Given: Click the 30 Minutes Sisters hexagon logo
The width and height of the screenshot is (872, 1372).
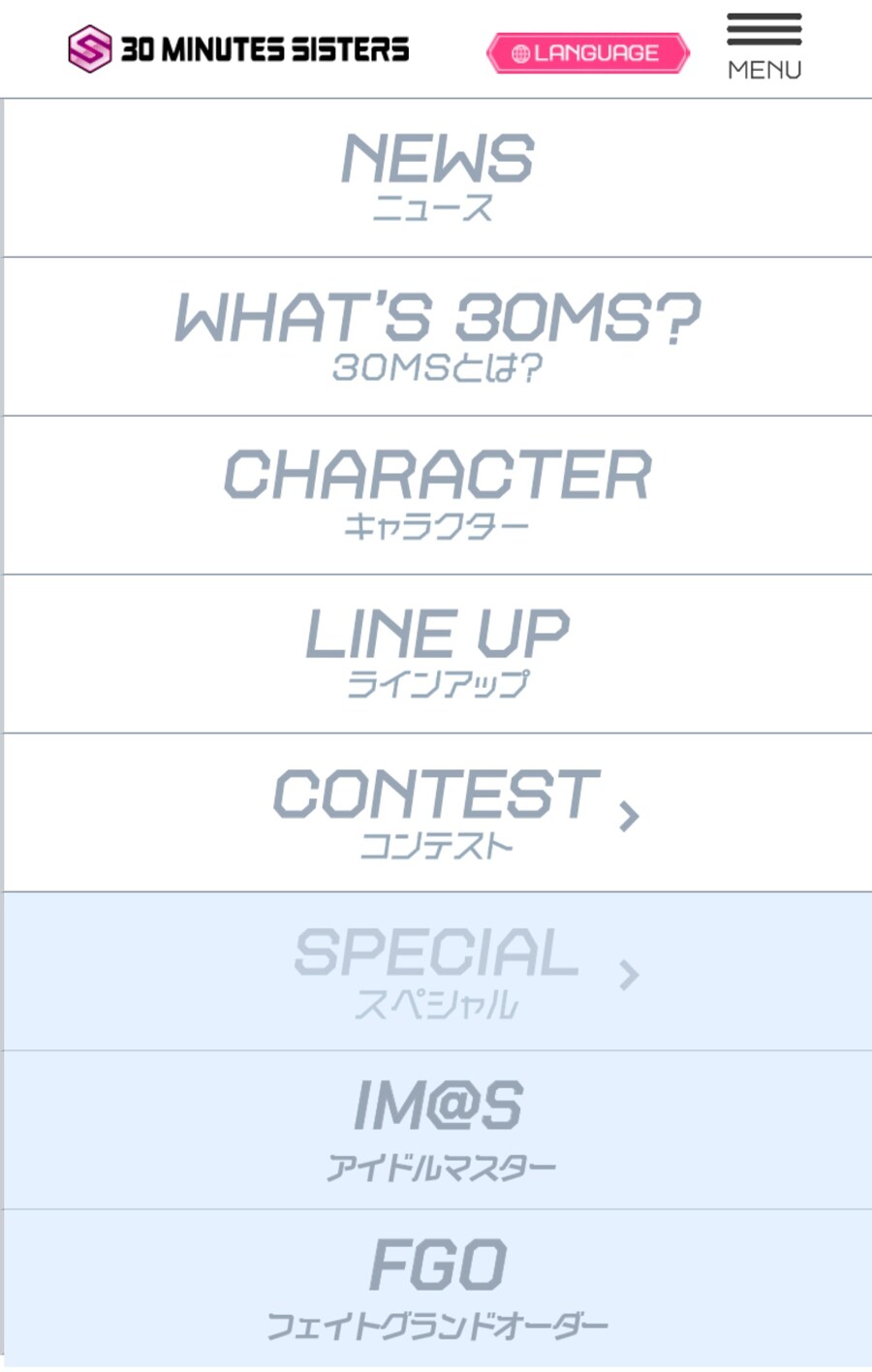Looking at the screenshot, I should 88,46.
